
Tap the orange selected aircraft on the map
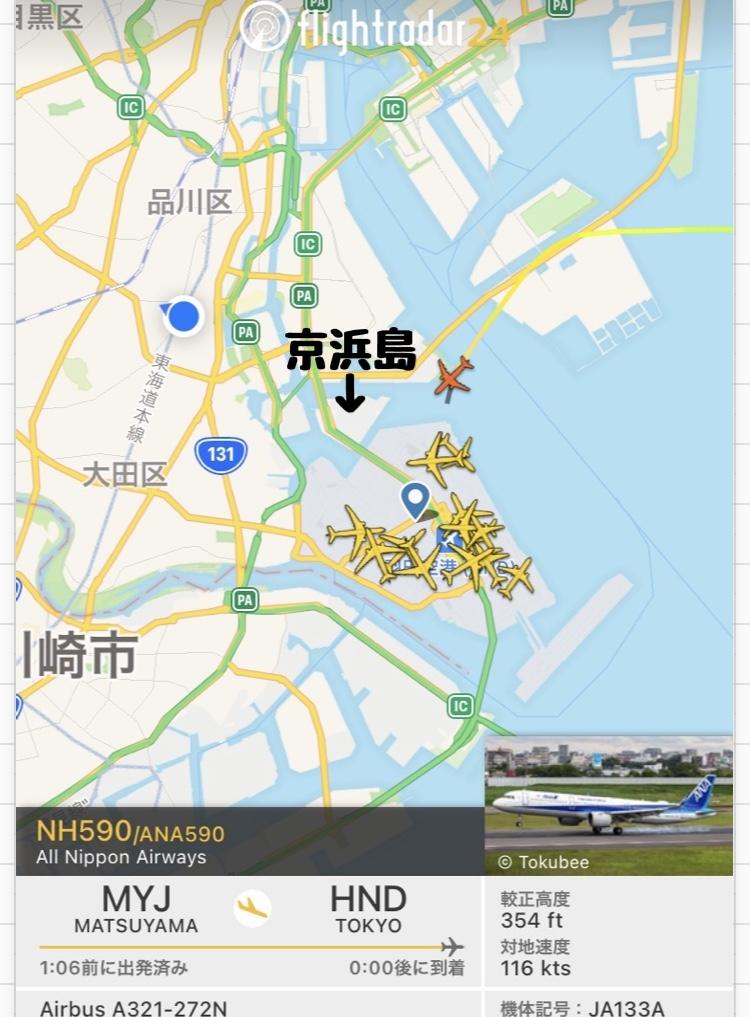[453, 378]
